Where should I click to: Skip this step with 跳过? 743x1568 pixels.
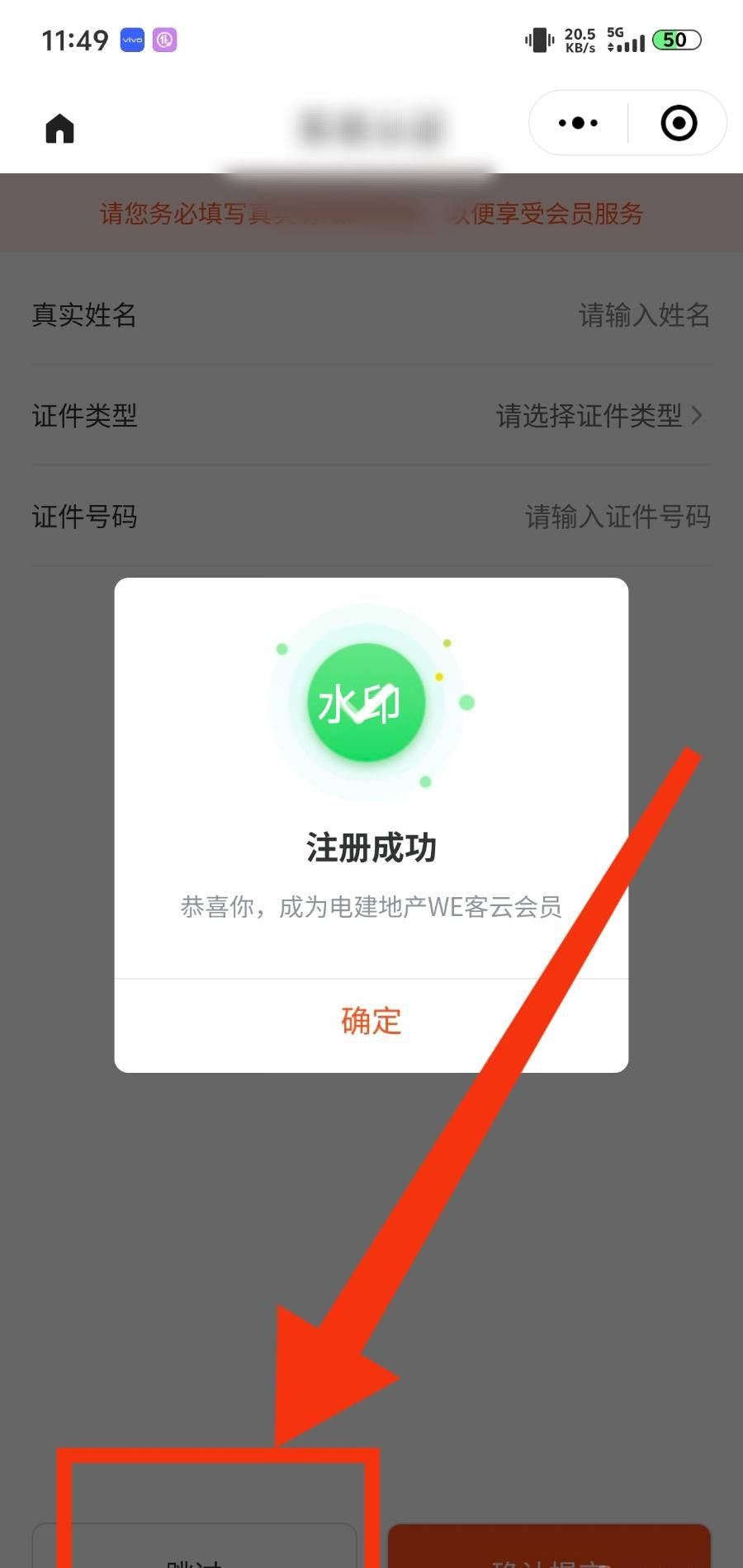pyautogui.click(x=195, y=1551)
